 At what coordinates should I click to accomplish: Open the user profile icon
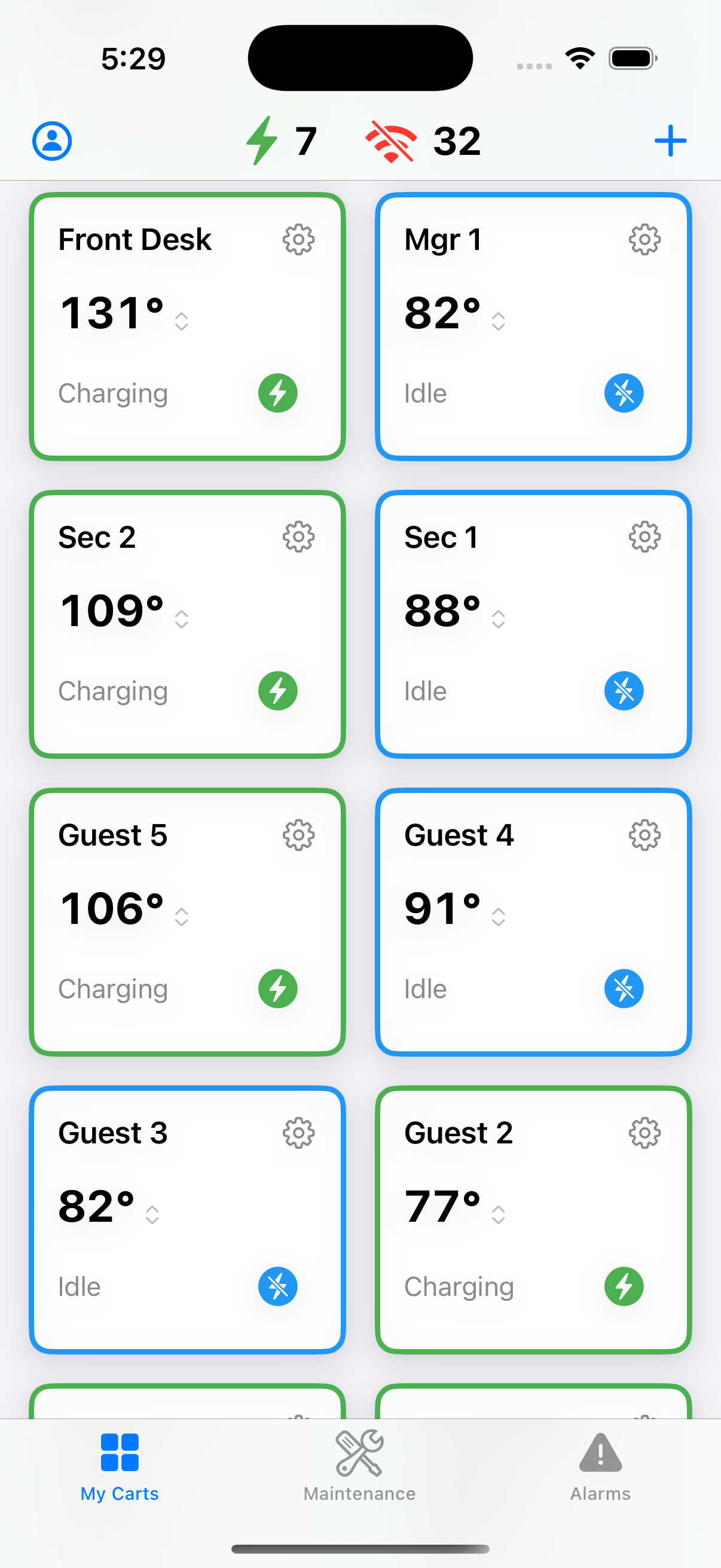click(x=52, y=141)
